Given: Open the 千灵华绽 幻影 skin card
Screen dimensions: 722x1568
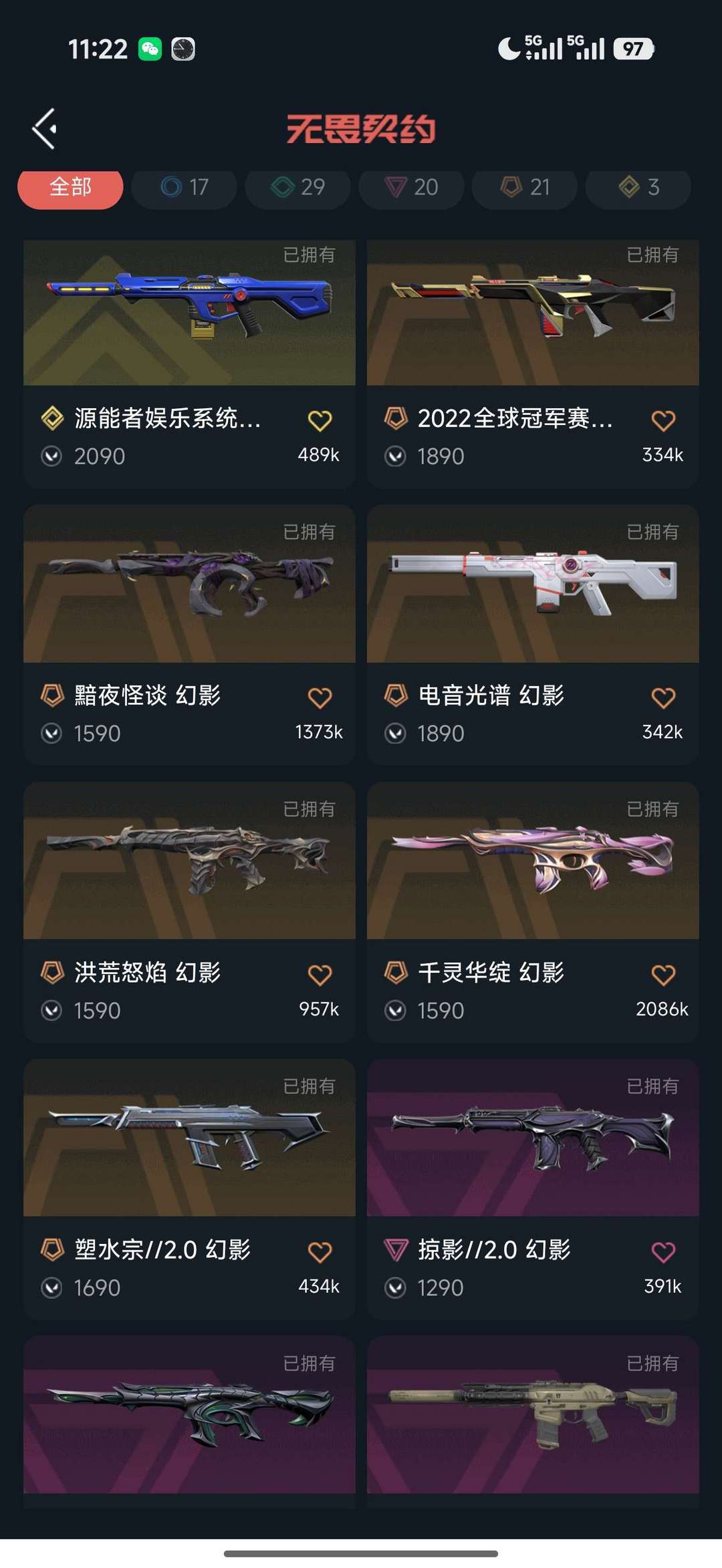Looking at the screenshot, I should pyautogui.click(x=533, y=912).
